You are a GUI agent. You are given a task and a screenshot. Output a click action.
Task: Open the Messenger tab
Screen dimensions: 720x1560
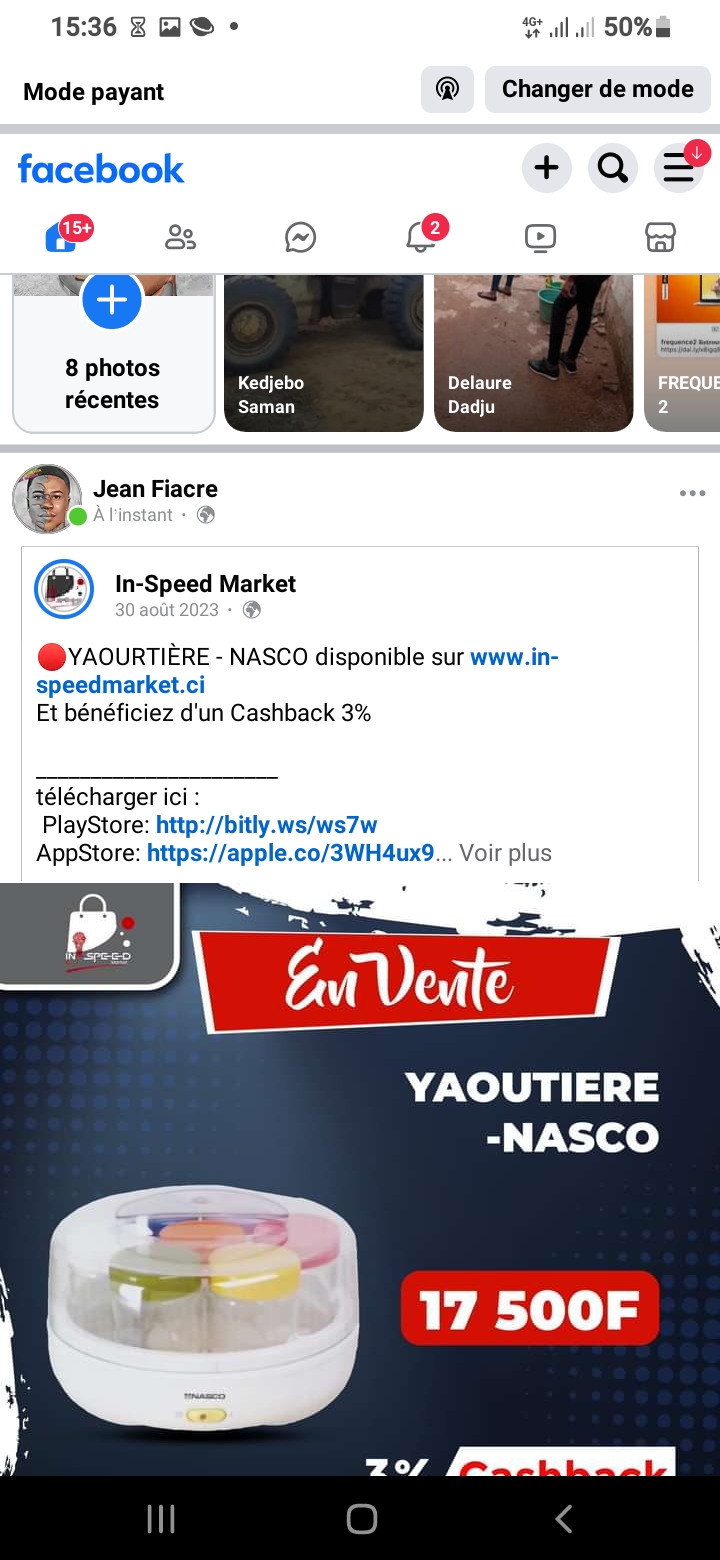tap(300, 237)
